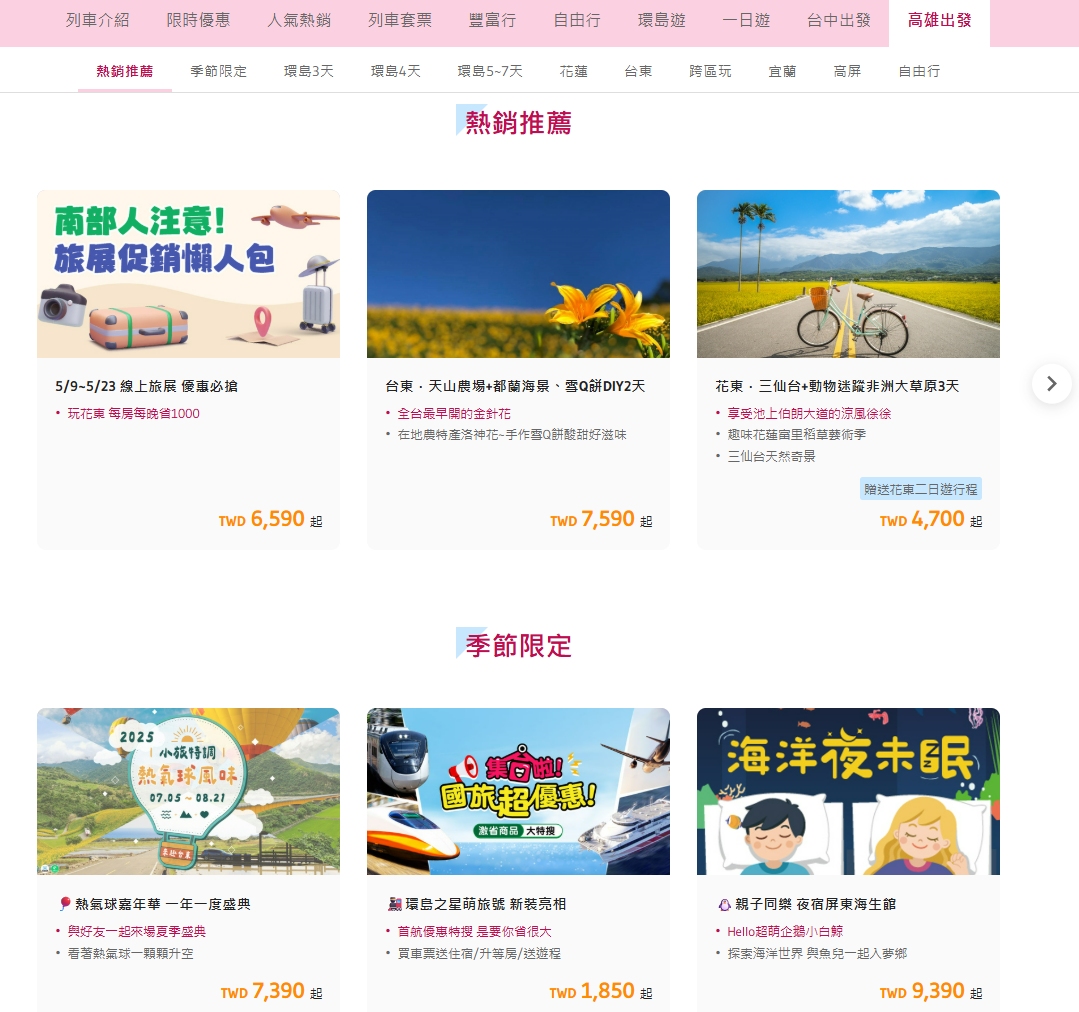Switch to the 人氣熱銷 tab

pos(299,20)
